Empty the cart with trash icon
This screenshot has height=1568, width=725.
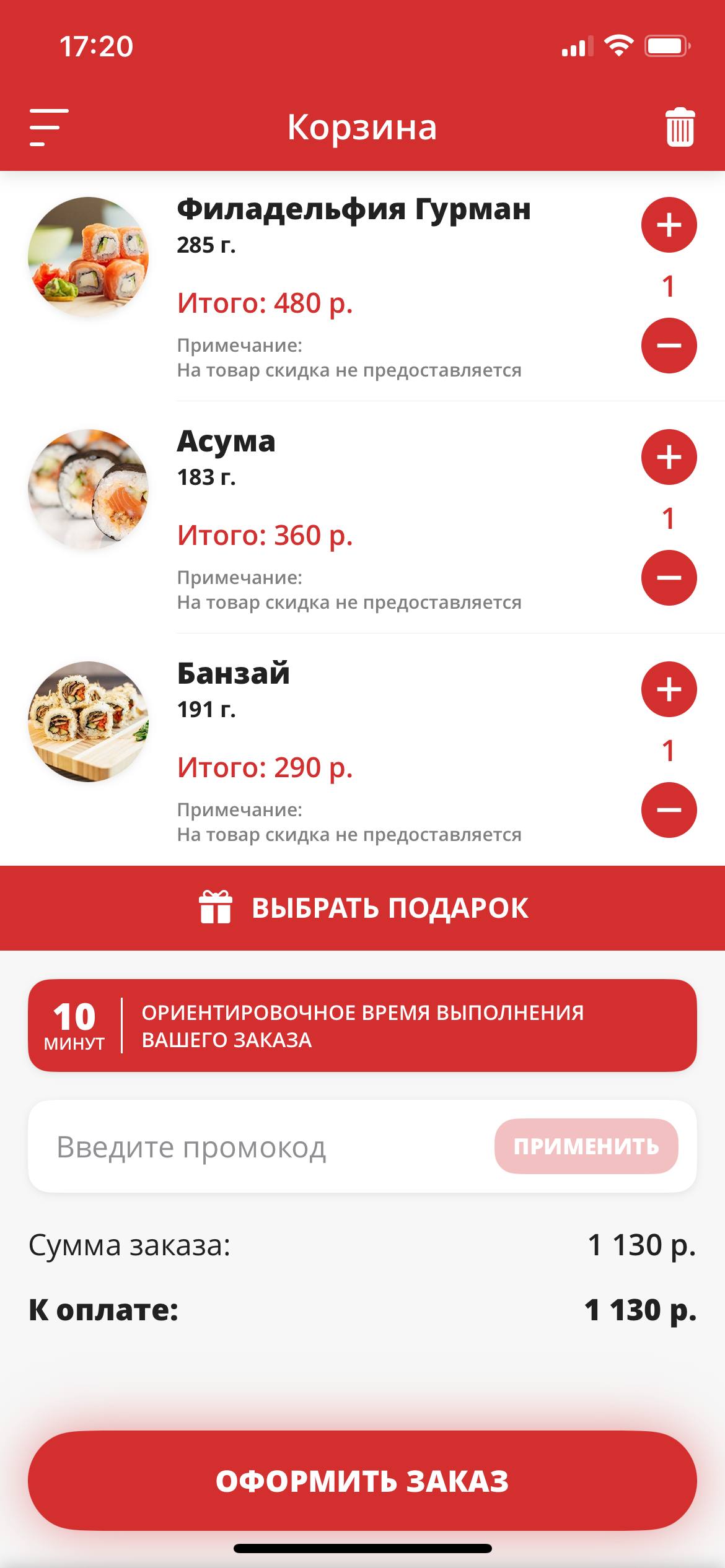coord(680,128)
